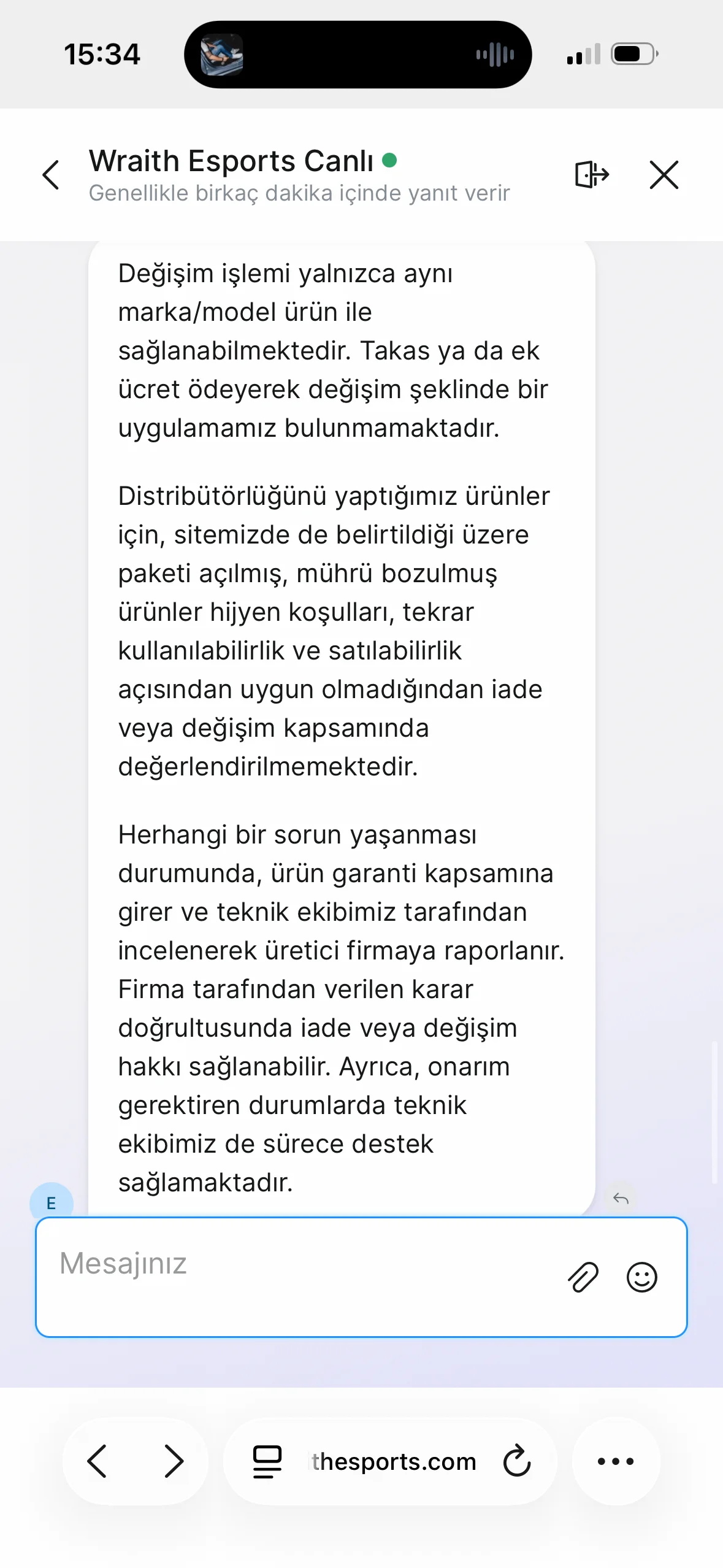Open the page options icon beside the URL
Viewport: 723px width, 1568px height.
point(267,1461)
